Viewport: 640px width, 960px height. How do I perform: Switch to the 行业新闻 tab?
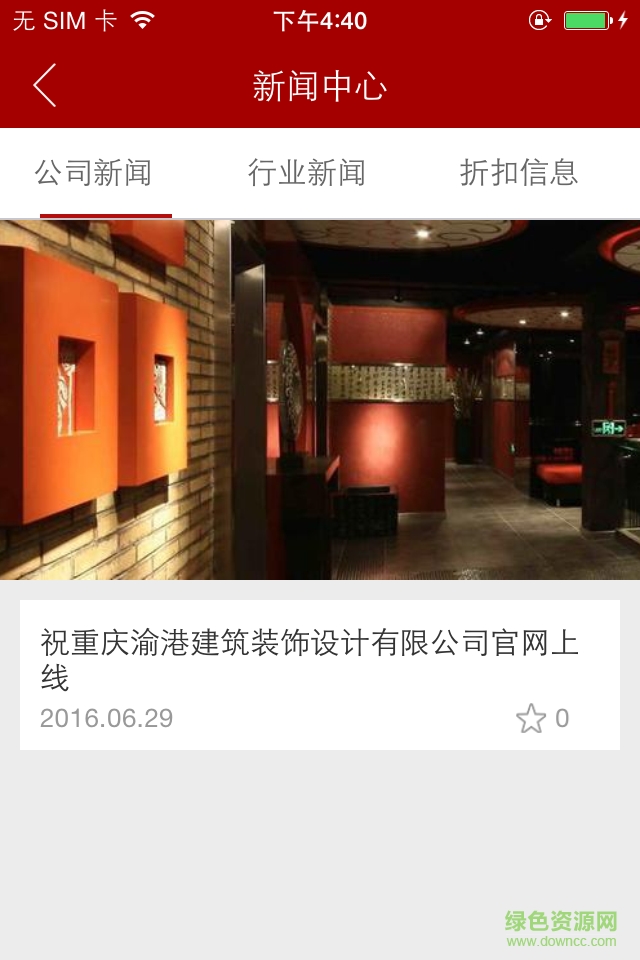306,173
